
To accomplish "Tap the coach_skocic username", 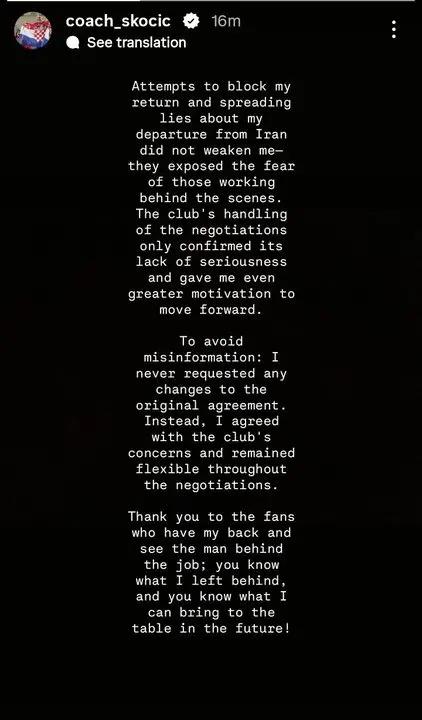I will tap(118, 21).
